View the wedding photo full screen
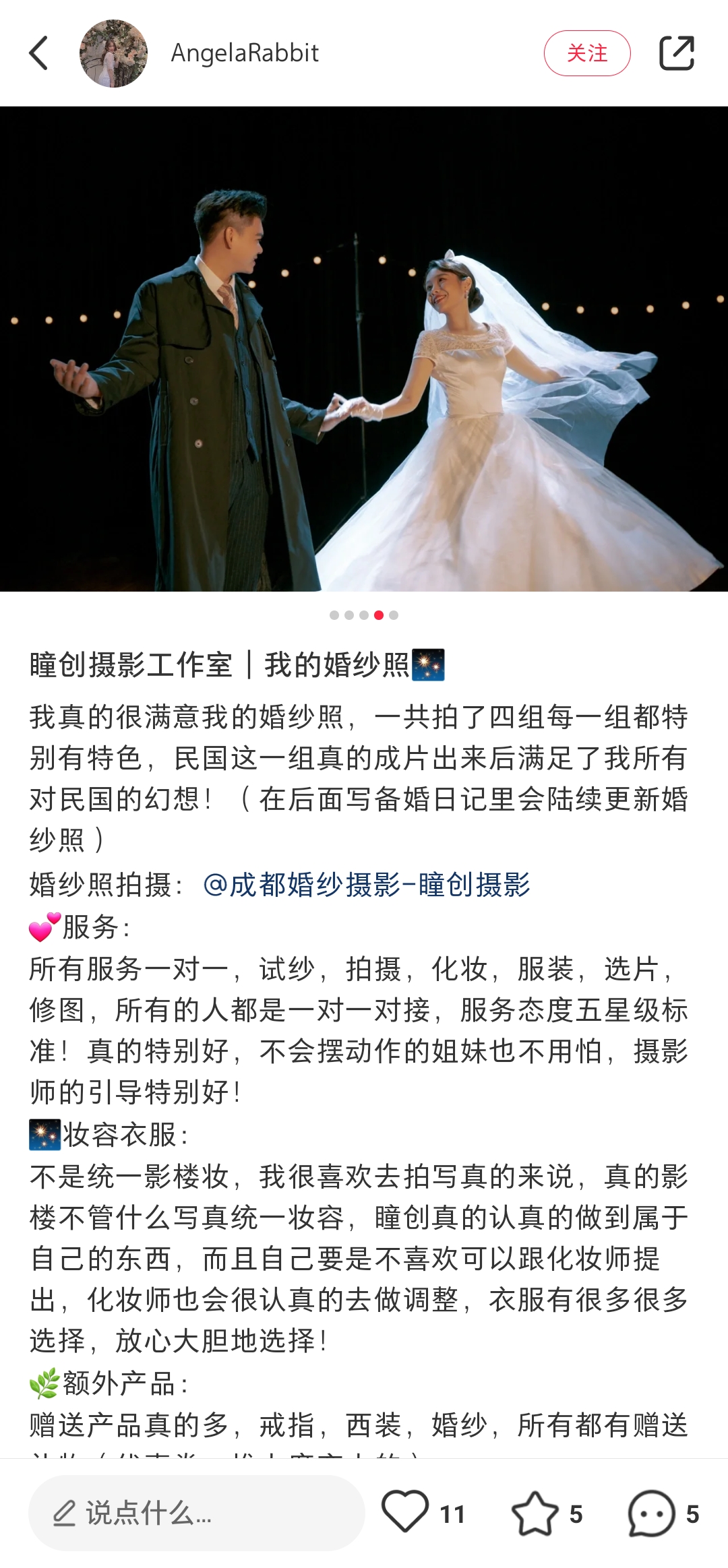 point(364,349)
